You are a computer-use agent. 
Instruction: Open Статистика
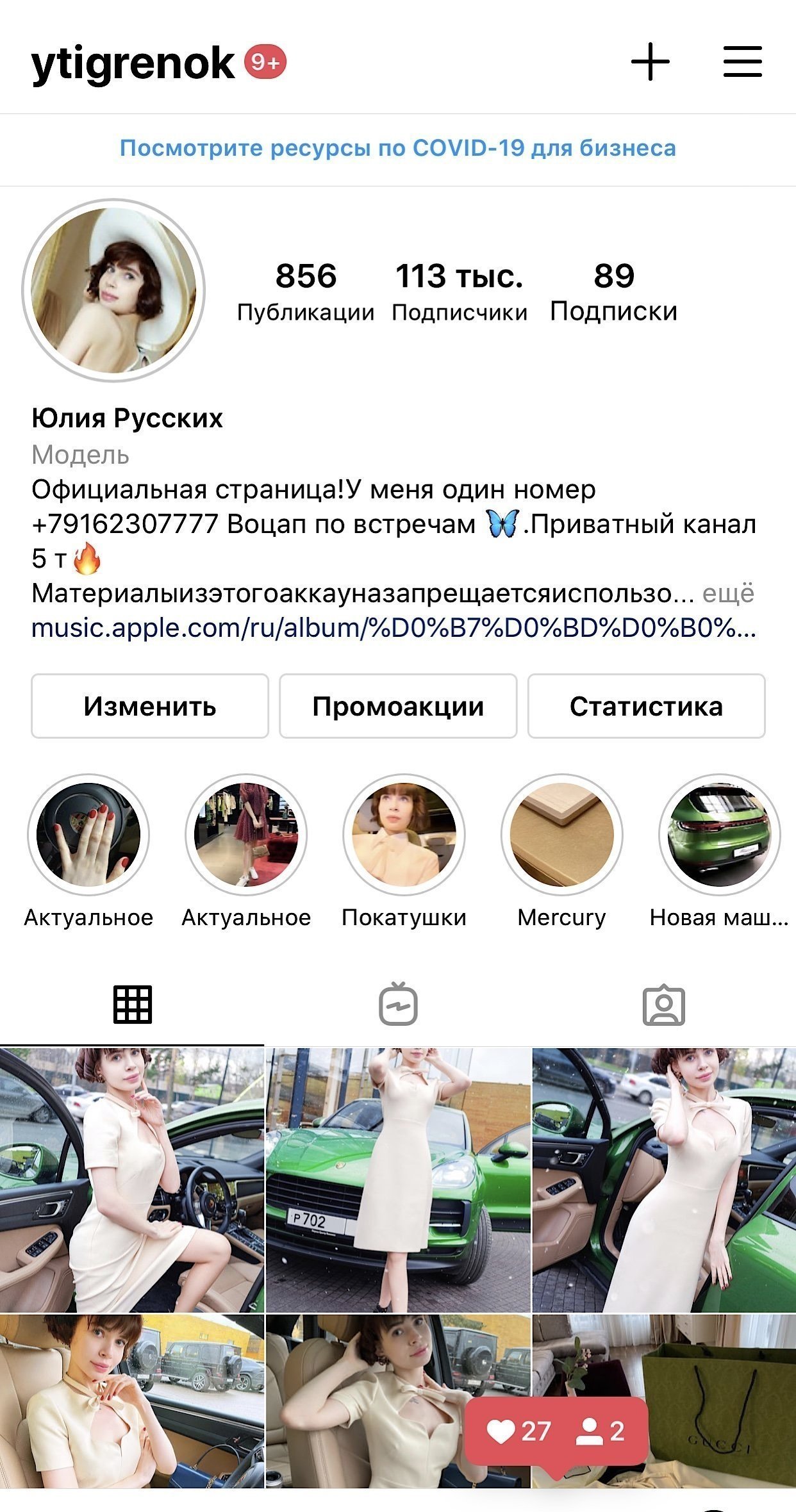click(x=646, y=706)
